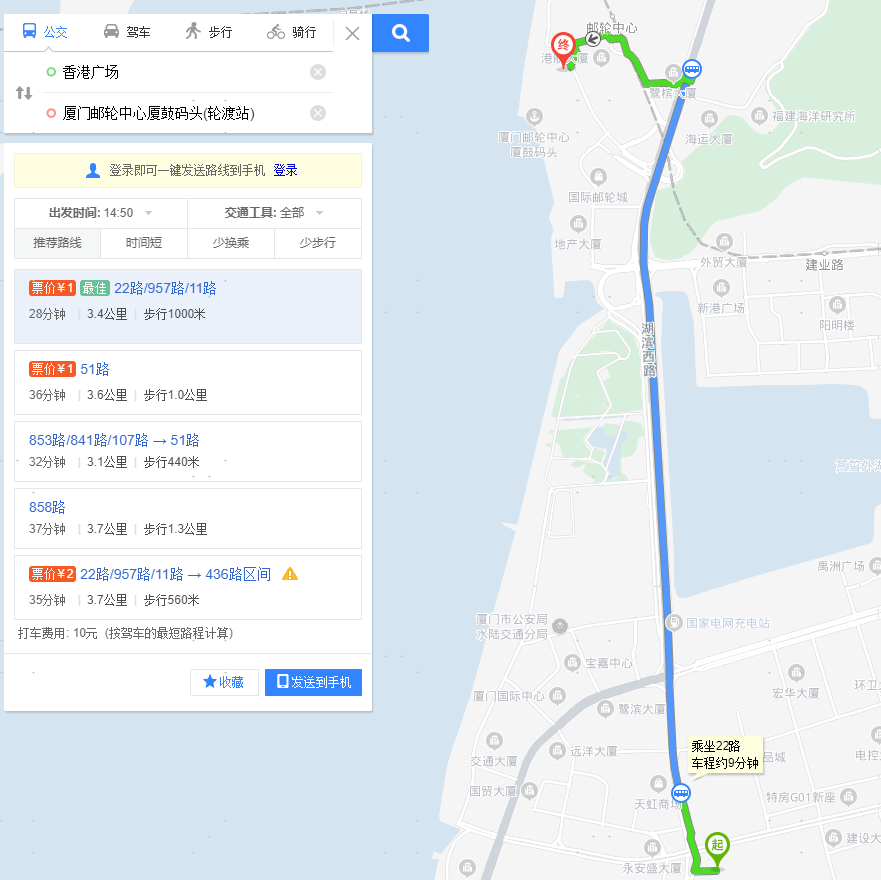Select the 时间短 sorting tab
881x880 pixels.
(144, 243)
